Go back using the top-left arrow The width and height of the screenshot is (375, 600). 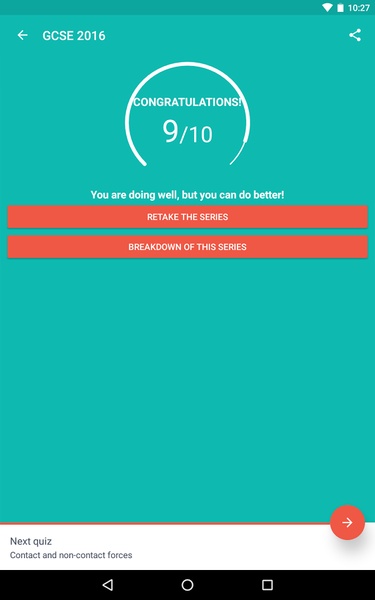pyautogui.click(x=23, y=35)
